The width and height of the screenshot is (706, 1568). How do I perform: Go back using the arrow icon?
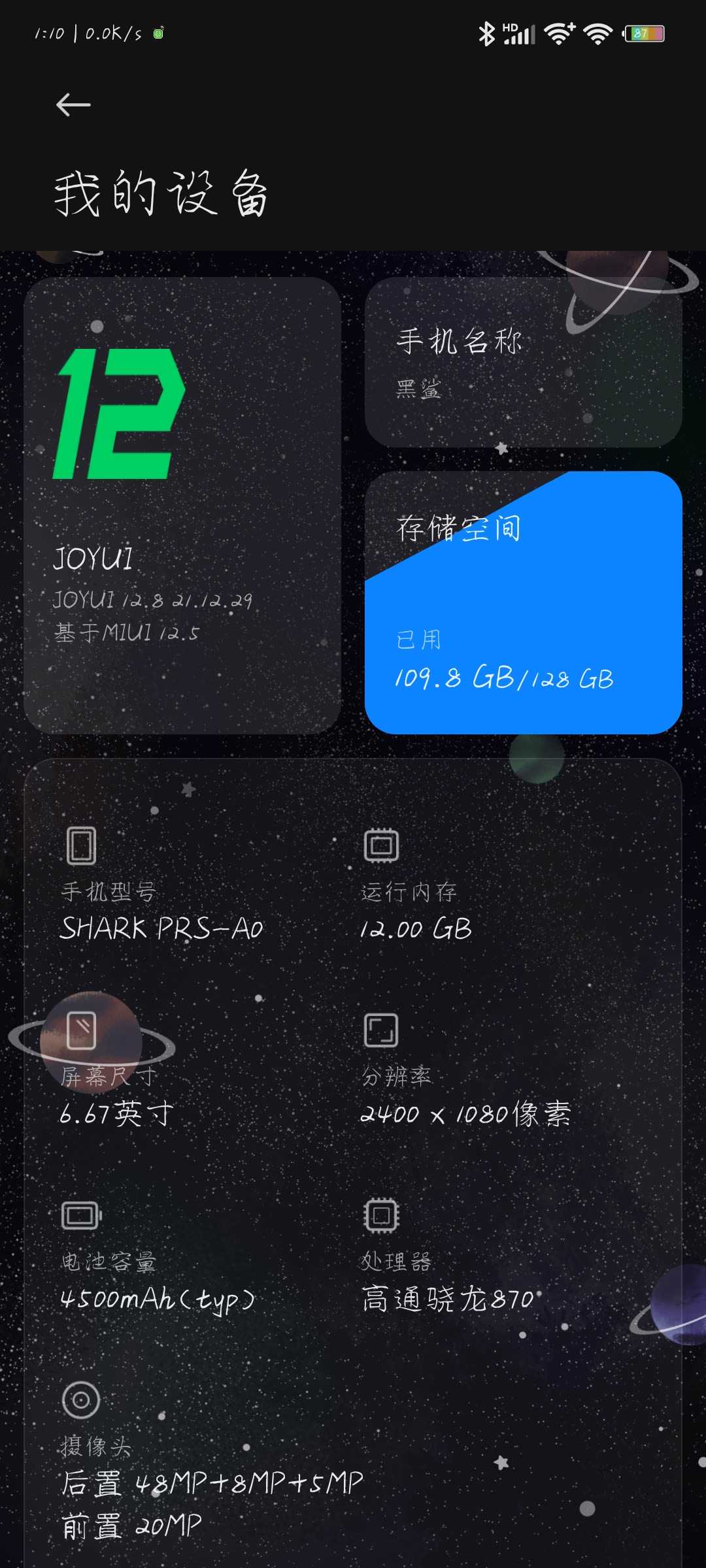(x=73, y=105)
